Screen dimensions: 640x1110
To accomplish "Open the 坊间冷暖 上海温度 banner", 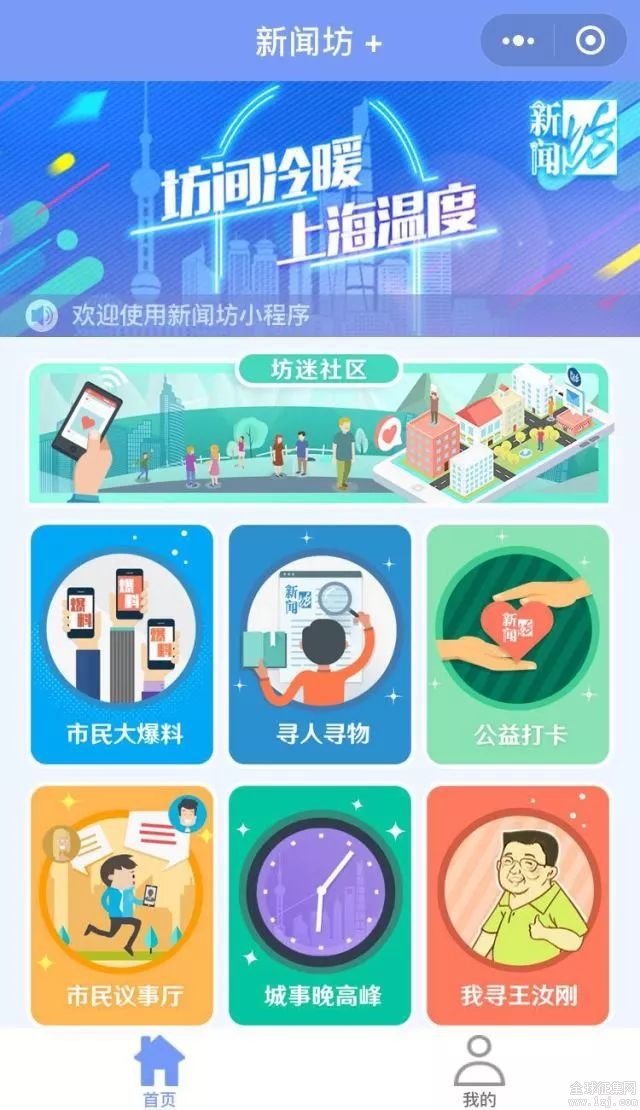I will [320, 190].
